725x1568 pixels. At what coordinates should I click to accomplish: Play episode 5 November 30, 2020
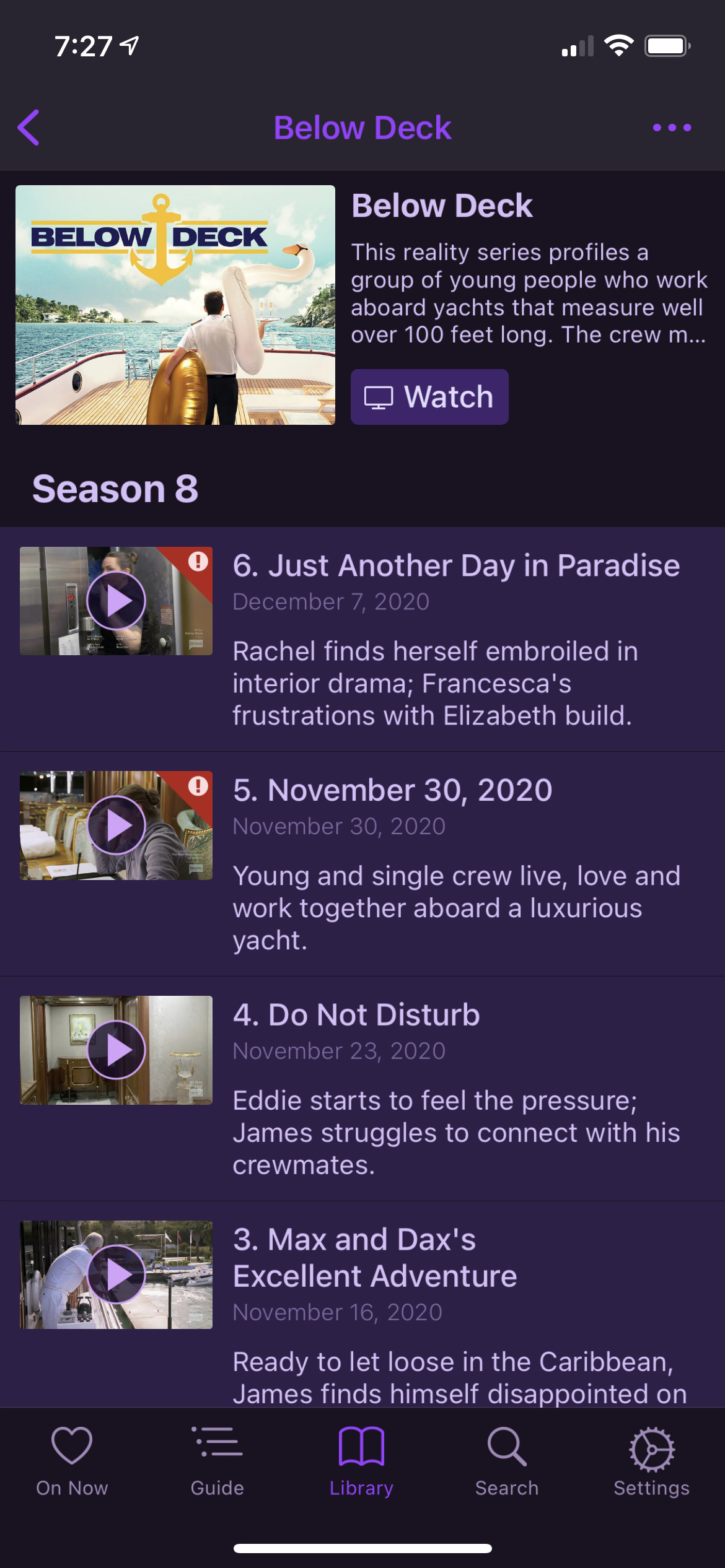tap(116, 825)
